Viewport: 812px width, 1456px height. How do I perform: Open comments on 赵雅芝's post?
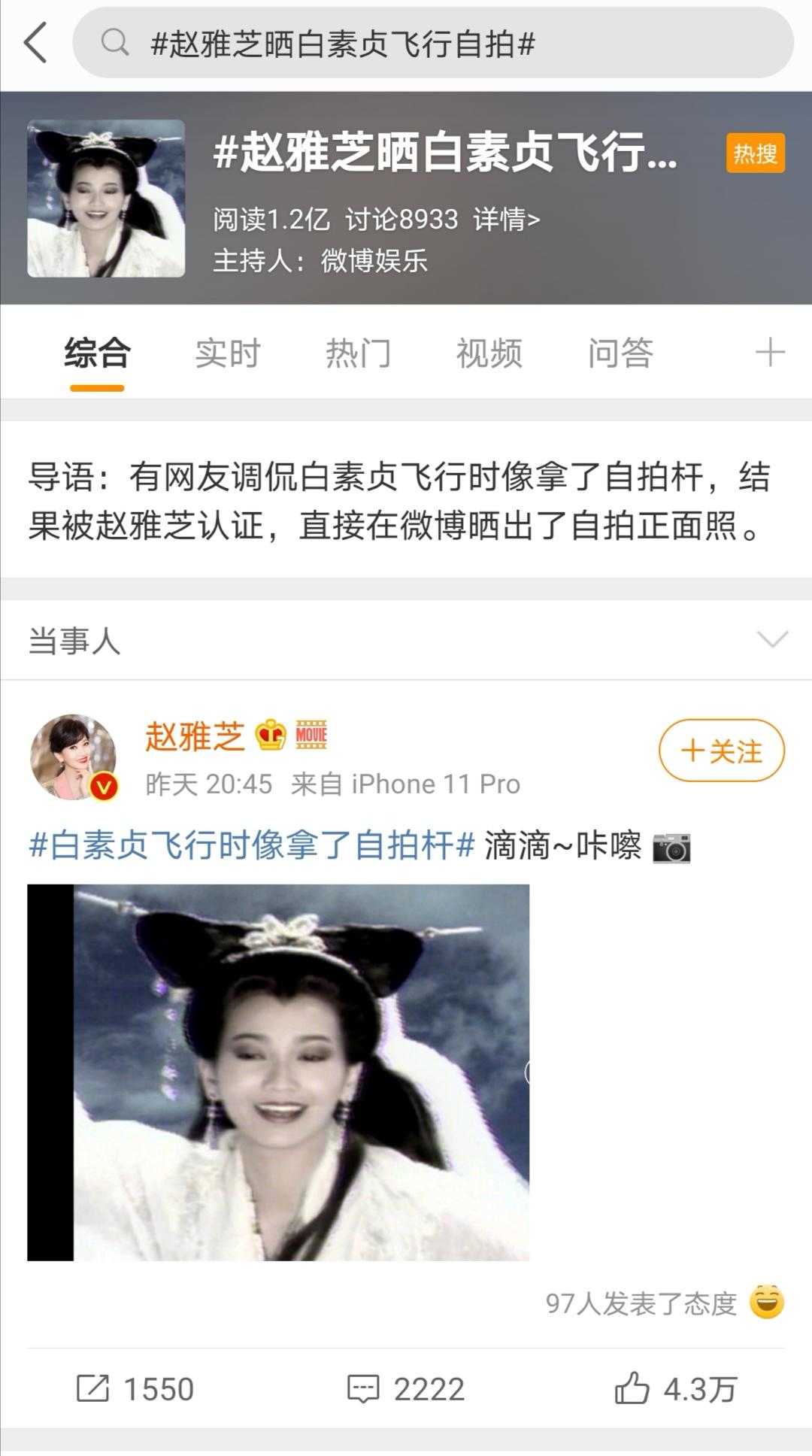click(406, 1389)
